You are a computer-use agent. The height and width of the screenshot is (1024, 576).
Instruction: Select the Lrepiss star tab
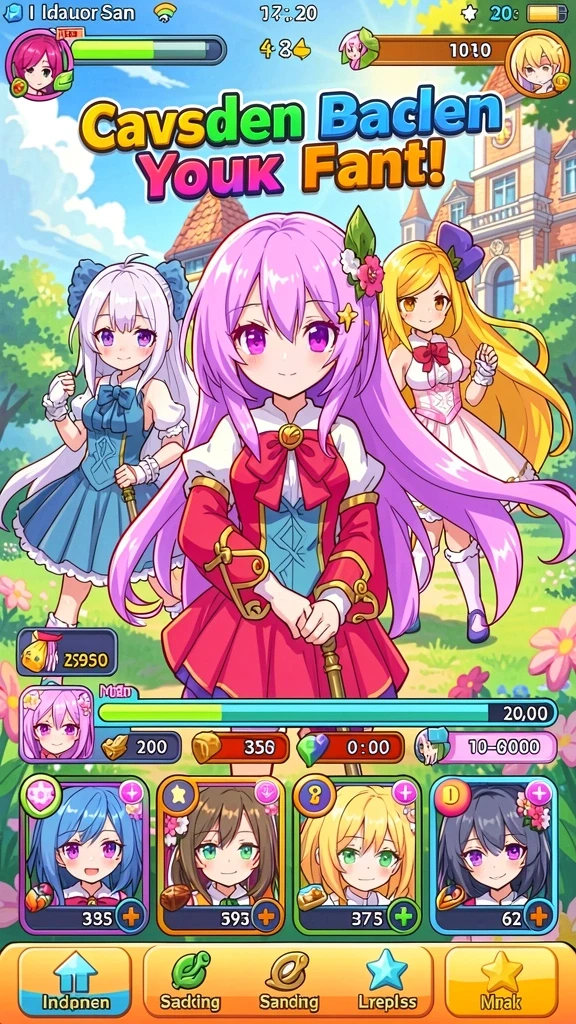point(387,982)
